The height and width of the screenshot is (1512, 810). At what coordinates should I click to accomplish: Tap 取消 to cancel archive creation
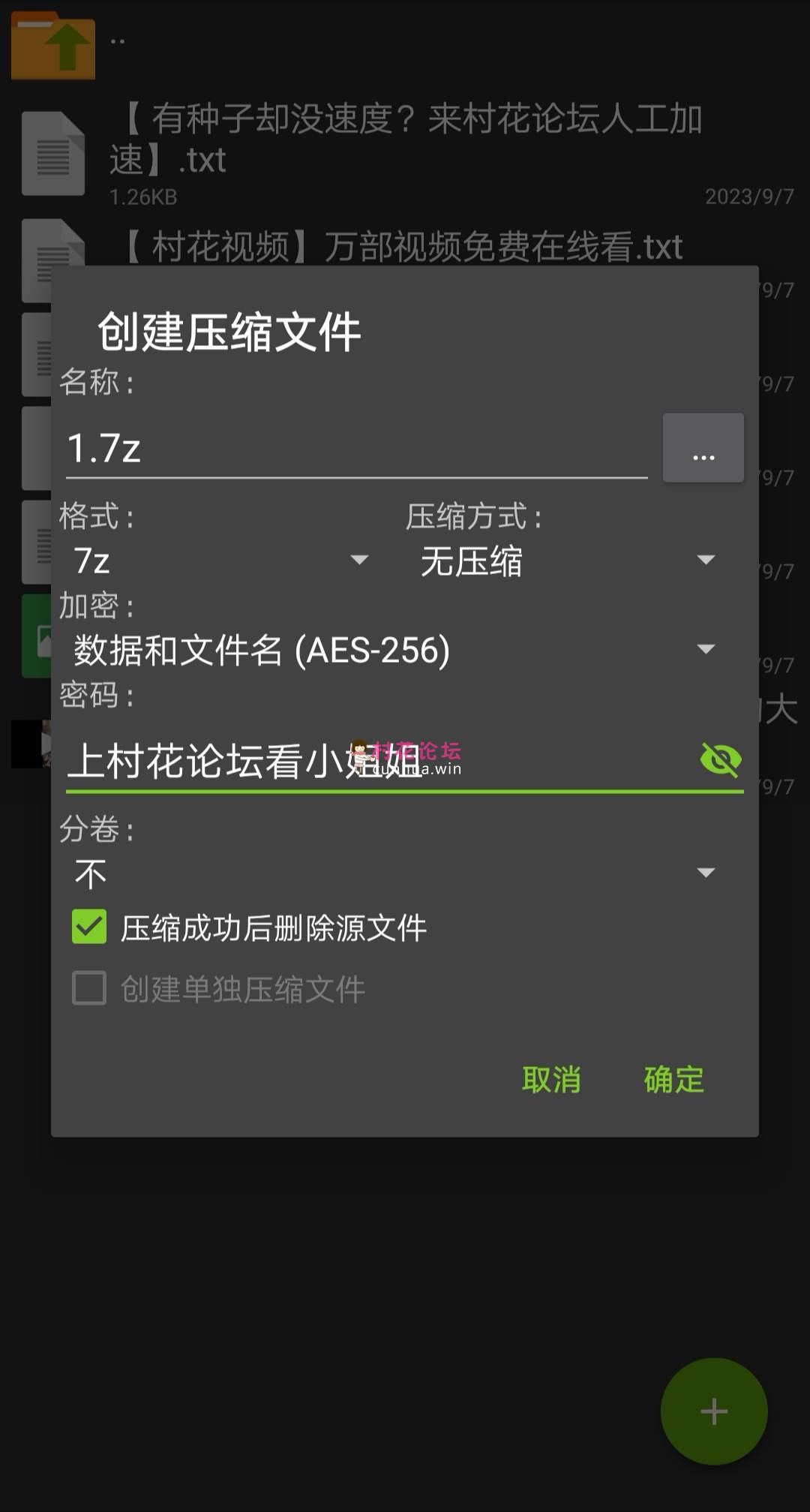(x=551, y=1080)
